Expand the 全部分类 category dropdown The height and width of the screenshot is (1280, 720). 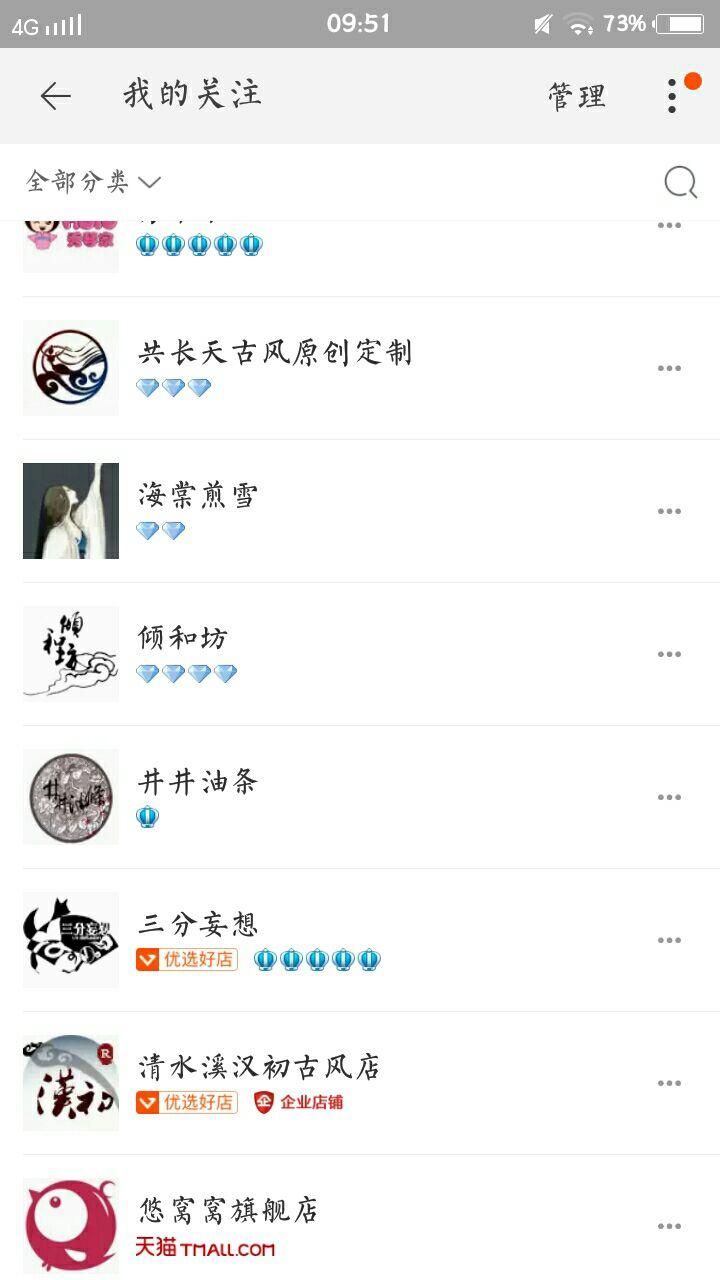tap(93, 182)
